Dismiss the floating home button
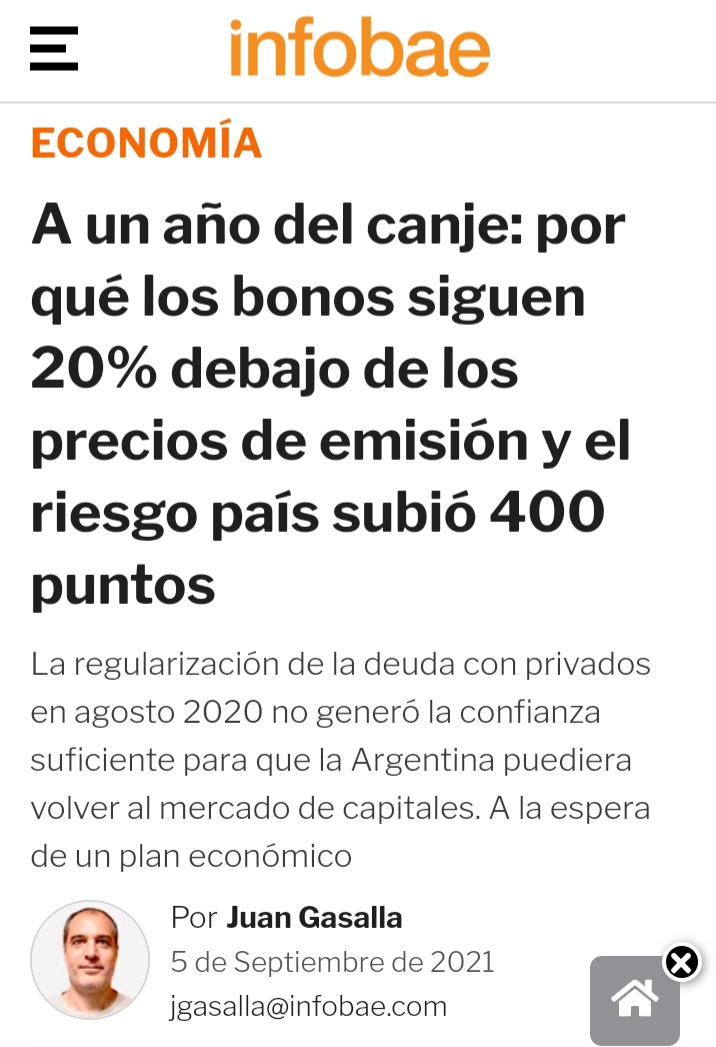The image size is (716, 1047). (681, 963)
